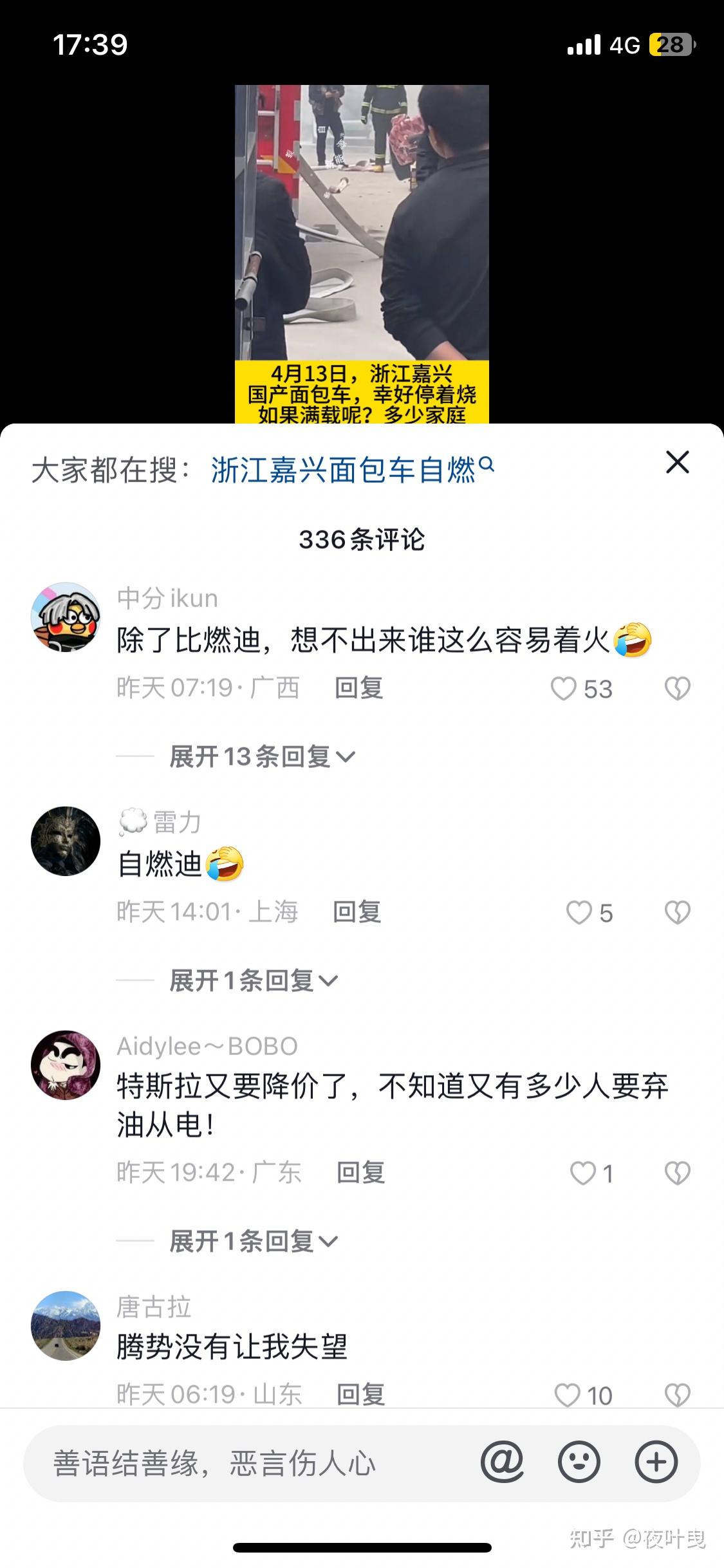Dislike 中分ikun's comment
Image resolution: width=724 pixels, height=1568 pixels.
tap(677, 689)
